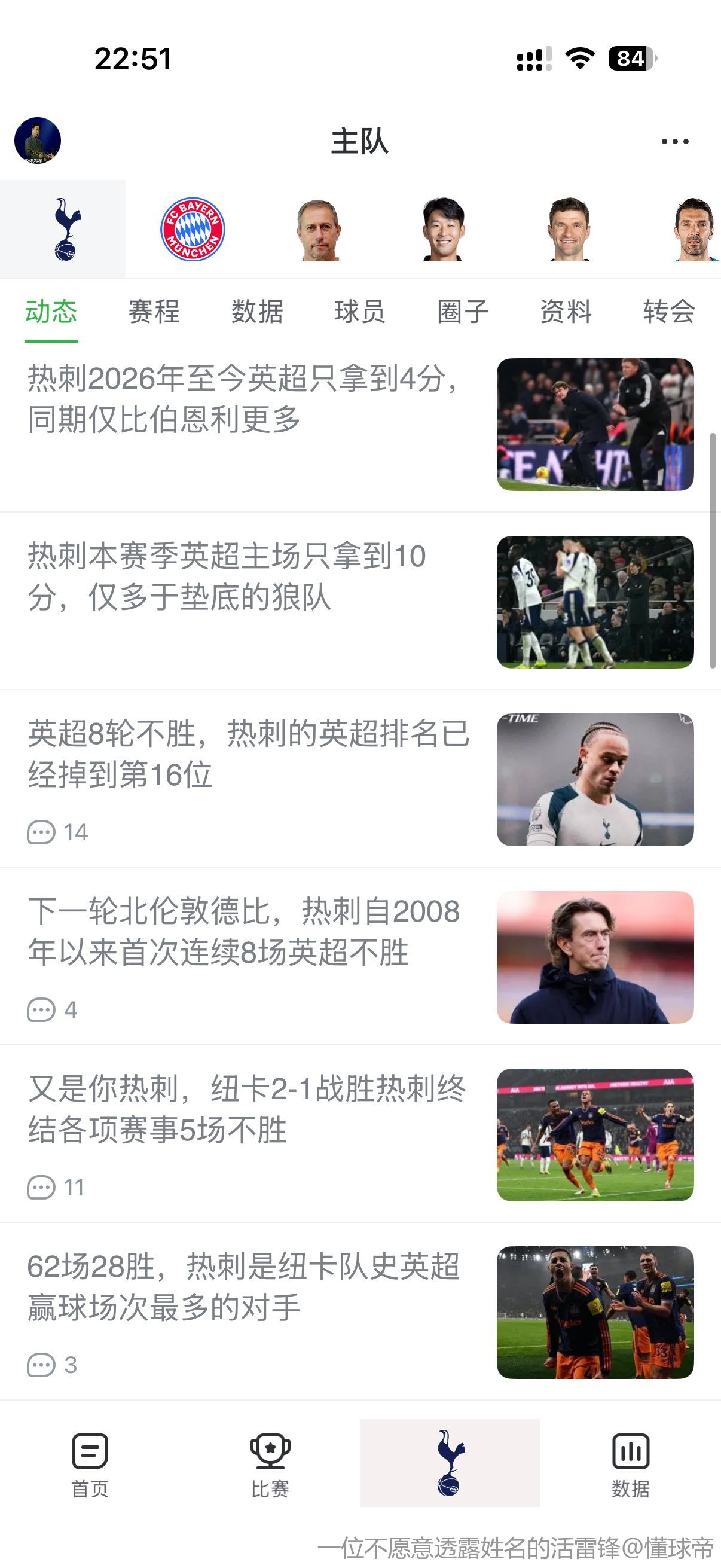Open the profile avatar at top left
This screenshot has height=1568, width=721.
click(38, 141)
